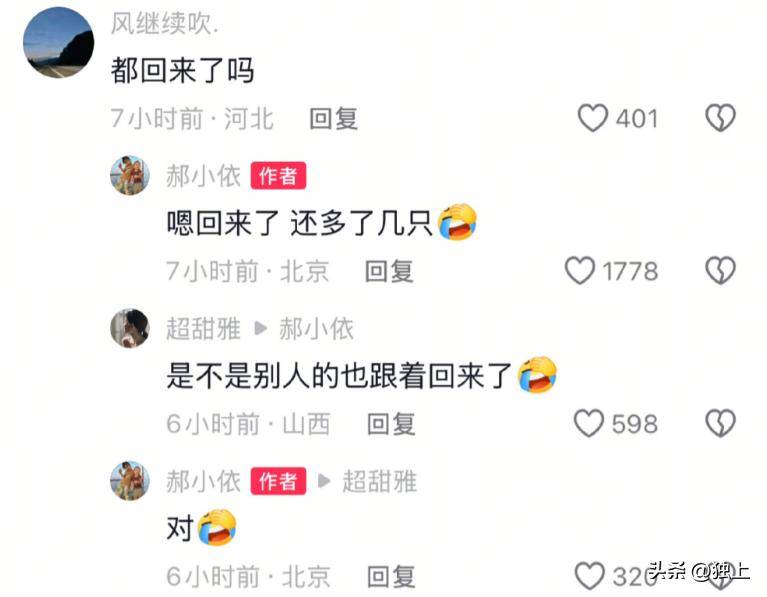Dislike the comment '都回来了吗'
Viewport: 767px width, 597px height.
(720, 118)
